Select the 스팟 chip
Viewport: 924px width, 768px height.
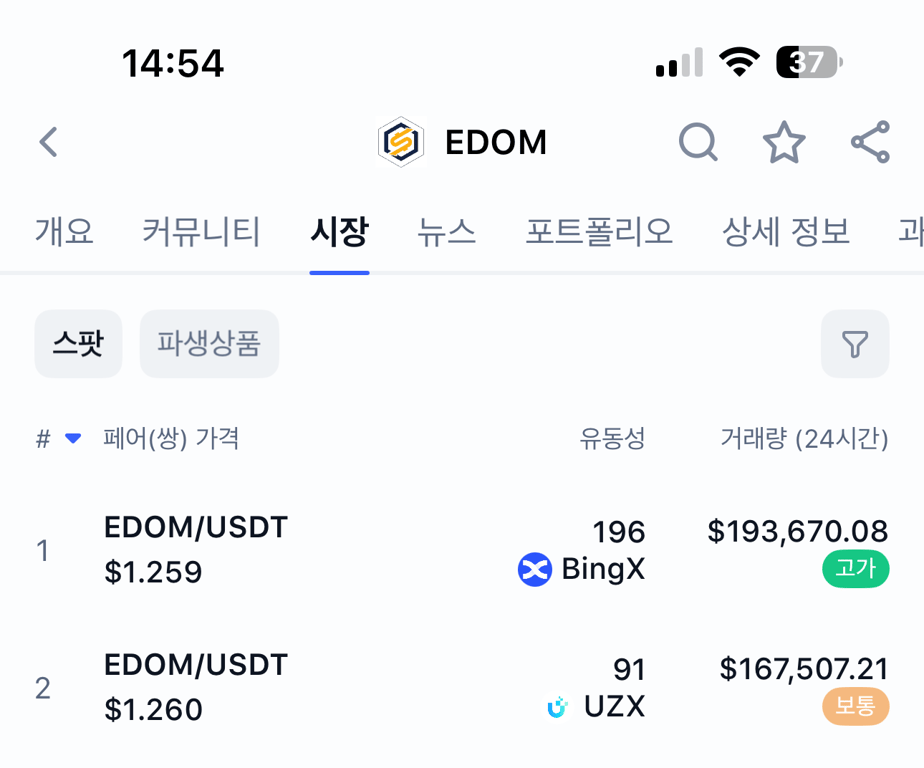[x=78, y=344]
